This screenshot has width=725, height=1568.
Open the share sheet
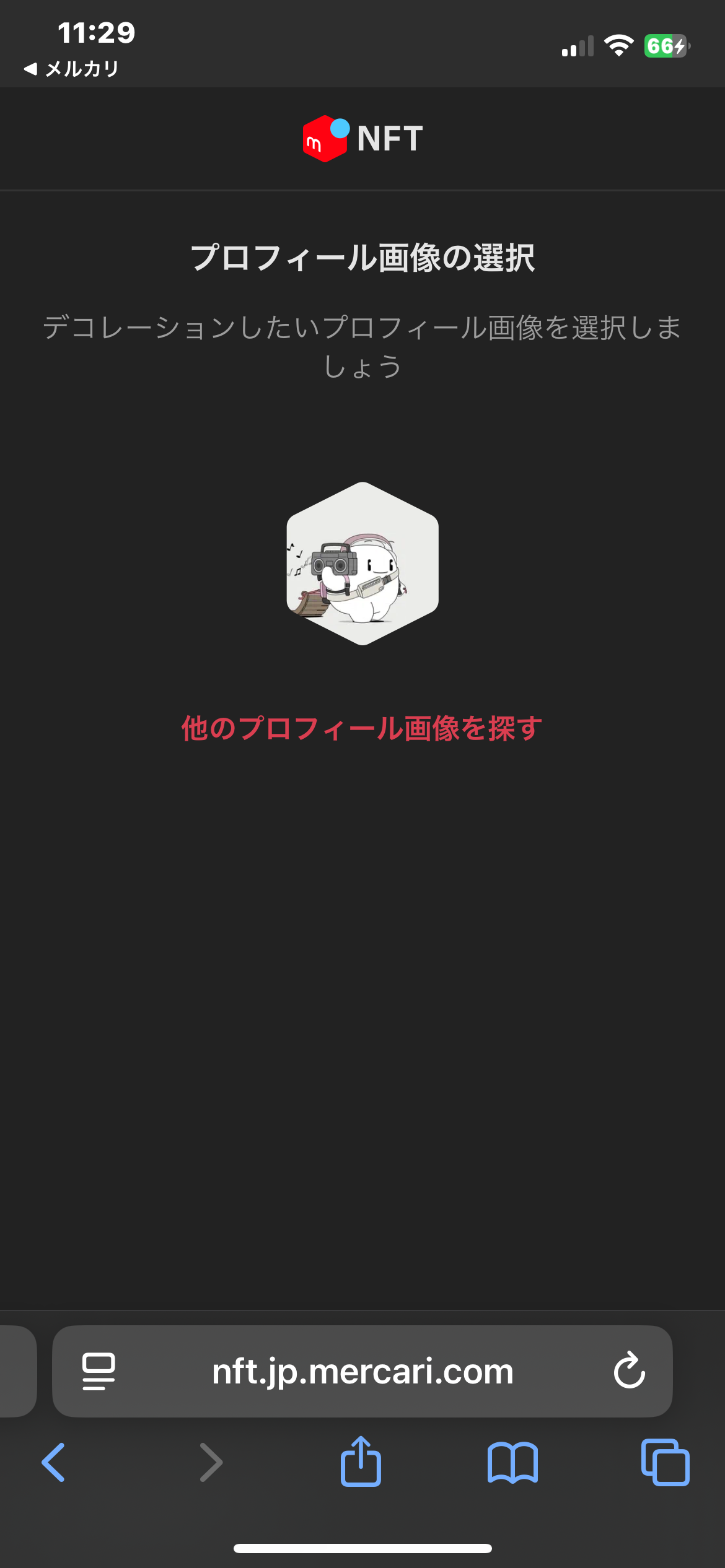pyautogui.click(x=361, y=1461)
